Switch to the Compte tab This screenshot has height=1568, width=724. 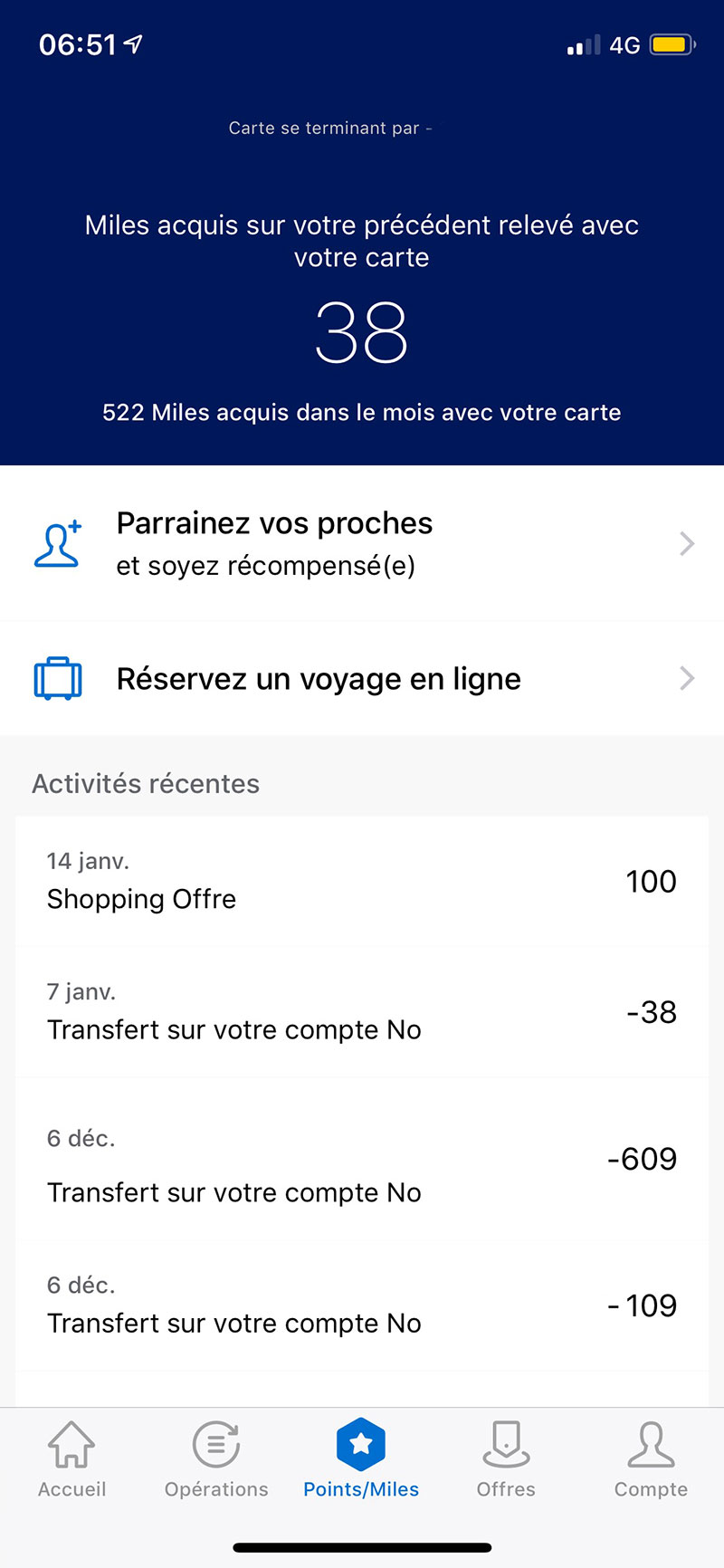tap(651, 1459)
